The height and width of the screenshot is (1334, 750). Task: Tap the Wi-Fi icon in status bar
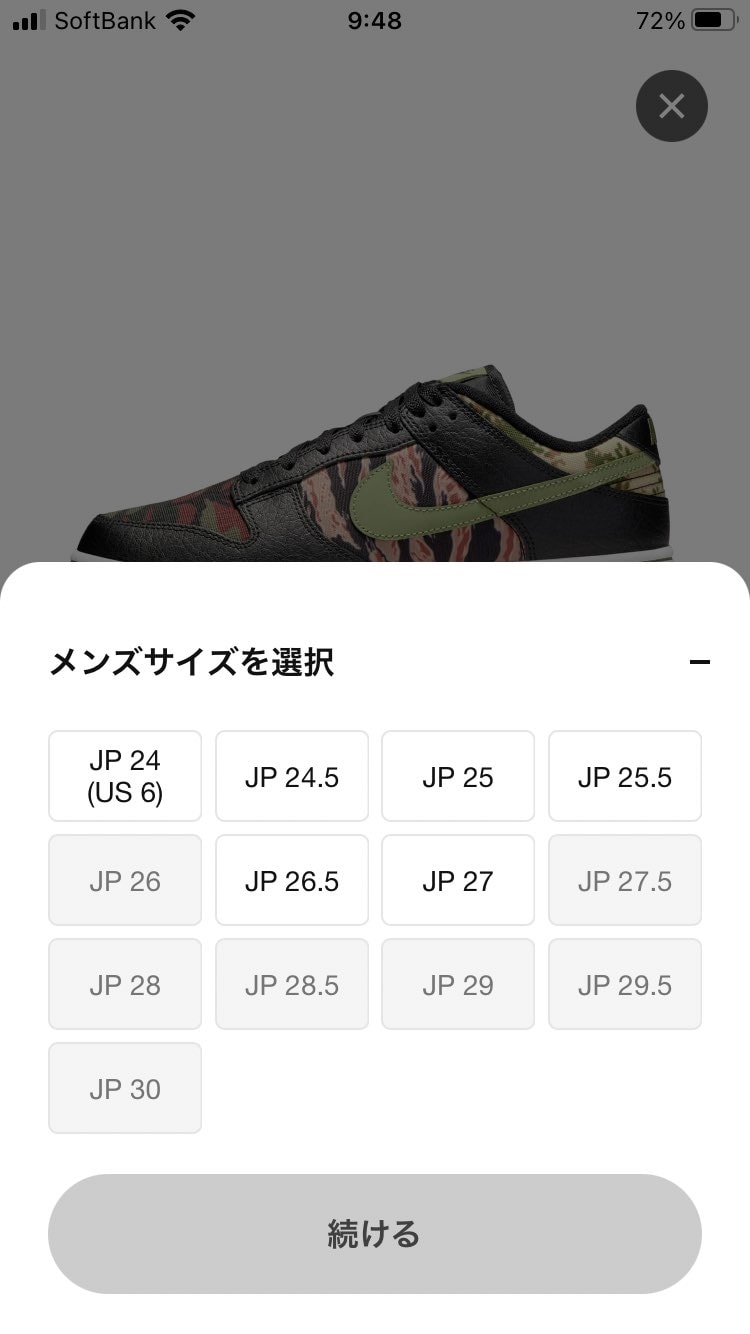pos(180,19)
